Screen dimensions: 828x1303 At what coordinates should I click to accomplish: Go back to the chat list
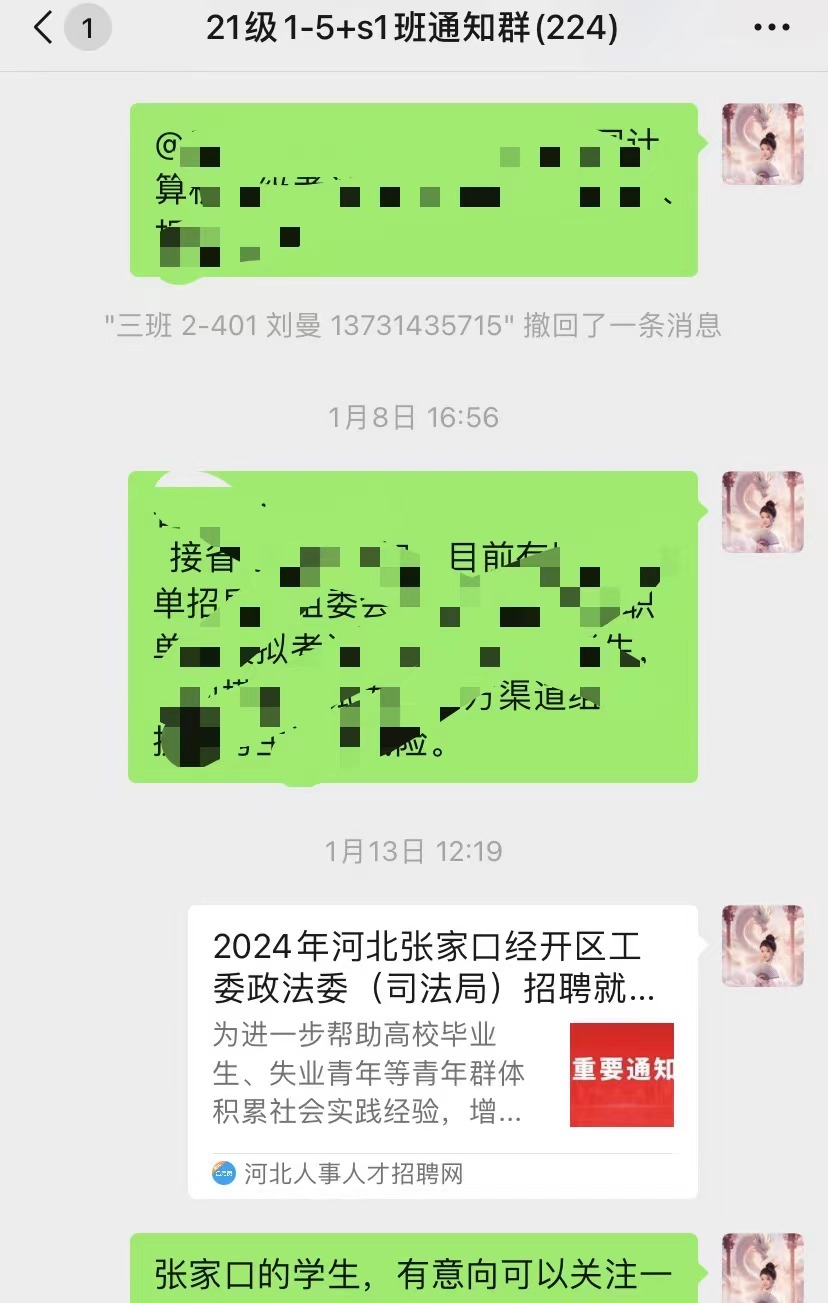[44, 29]
